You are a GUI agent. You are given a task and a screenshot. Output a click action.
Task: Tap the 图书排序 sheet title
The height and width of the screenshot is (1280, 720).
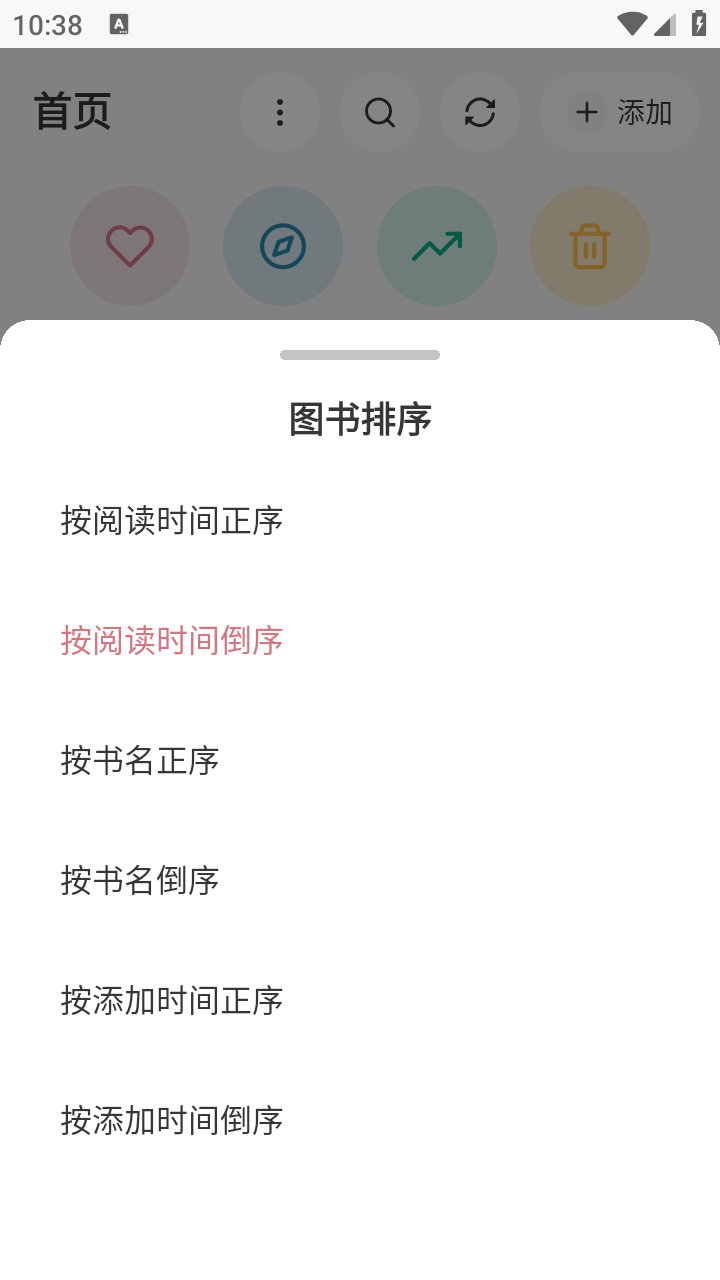coord(360,420)
